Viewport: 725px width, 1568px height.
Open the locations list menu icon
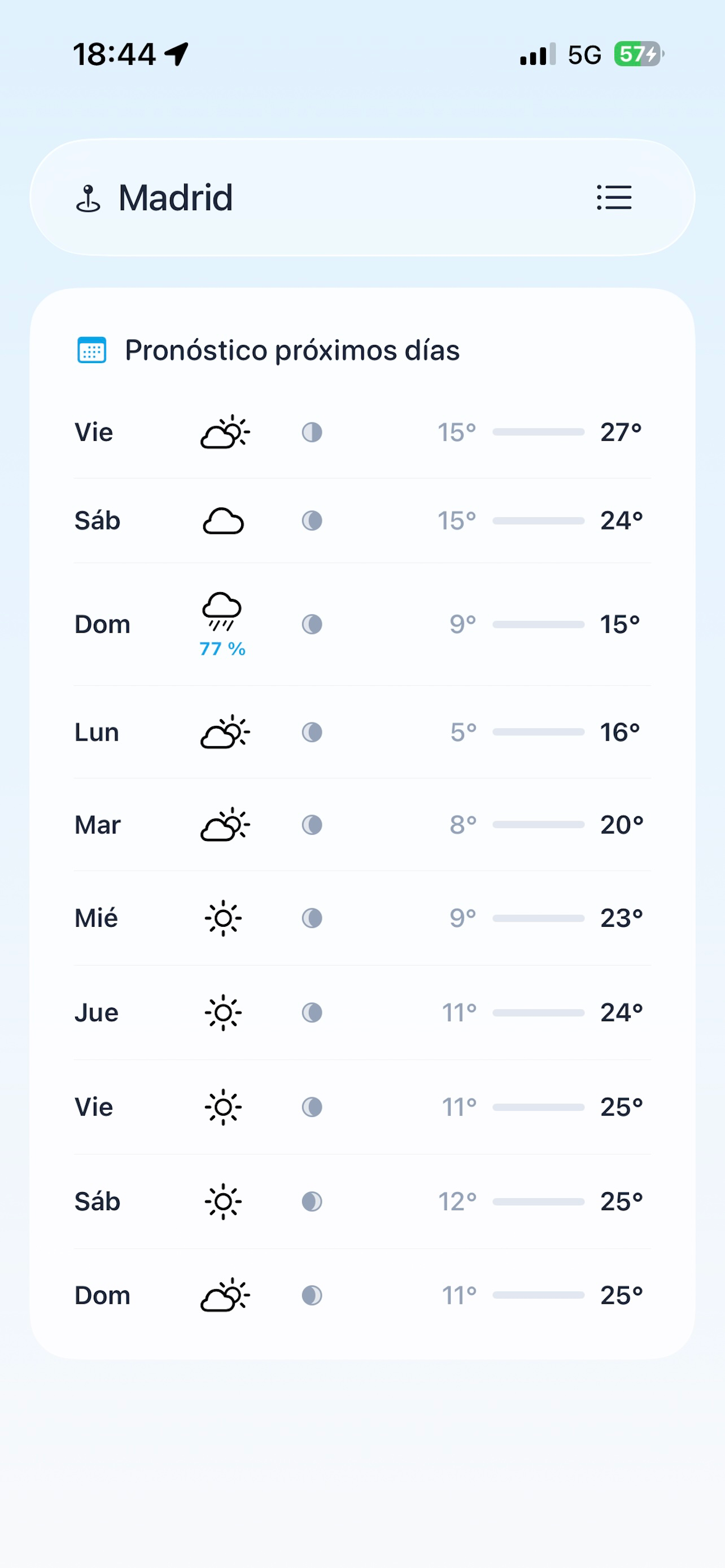click(614, 198)
